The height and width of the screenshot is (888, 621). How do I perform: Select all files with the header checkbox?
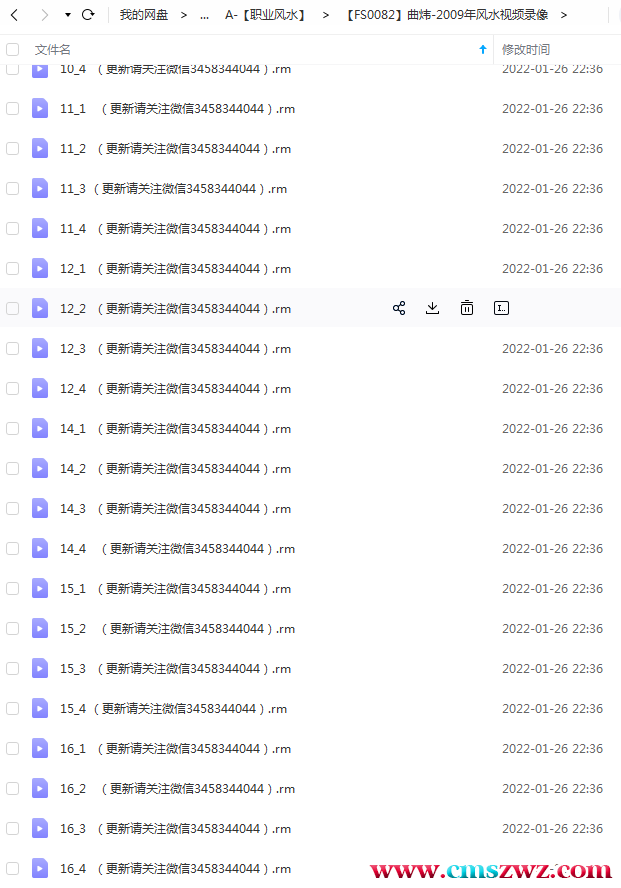[13, 49]
